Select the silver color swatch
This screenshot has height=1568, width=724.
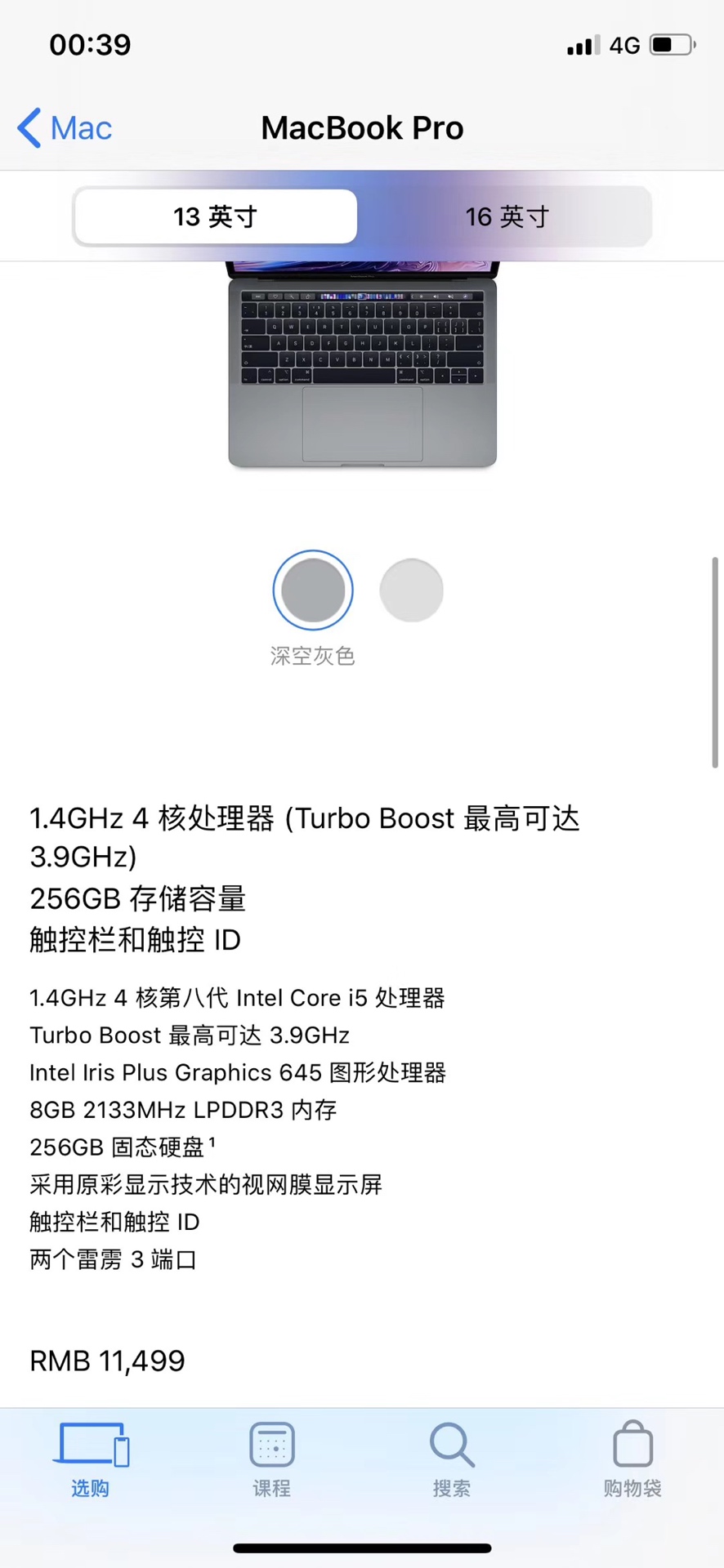point(411,590)
